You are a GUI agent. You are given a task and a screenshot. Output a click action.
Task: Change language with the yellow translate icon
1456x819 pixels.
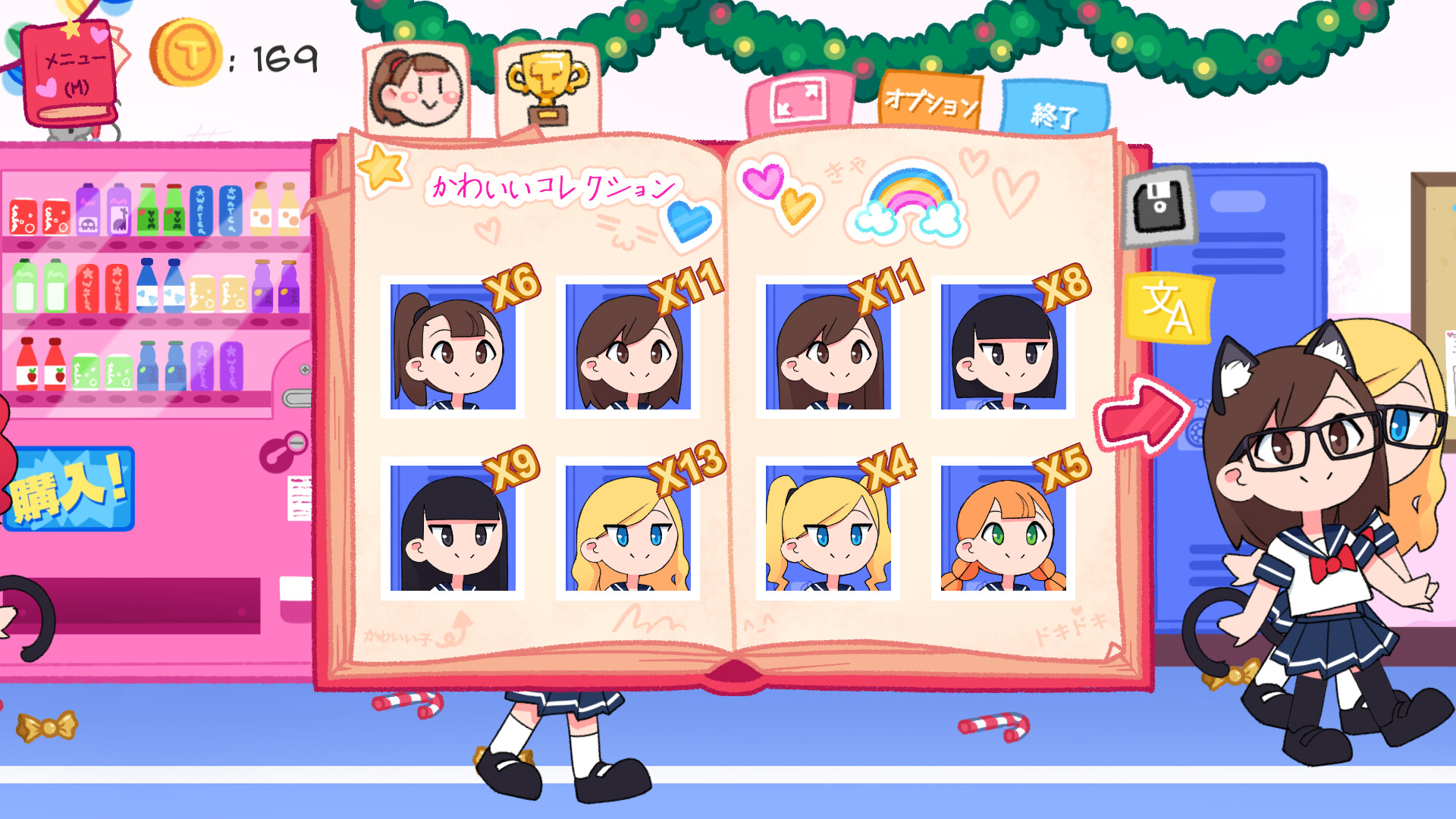point(1168,308)
